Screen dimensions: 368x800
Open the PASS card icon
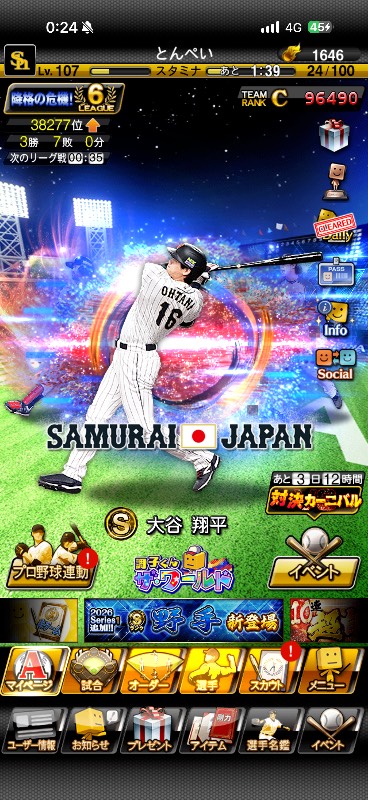tap(334, 274)
